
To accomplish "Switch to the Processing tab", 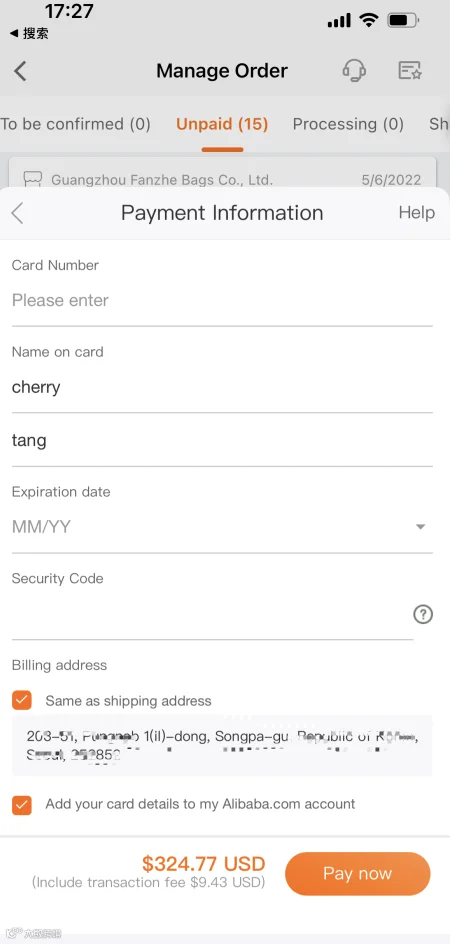I will [348, 124].
